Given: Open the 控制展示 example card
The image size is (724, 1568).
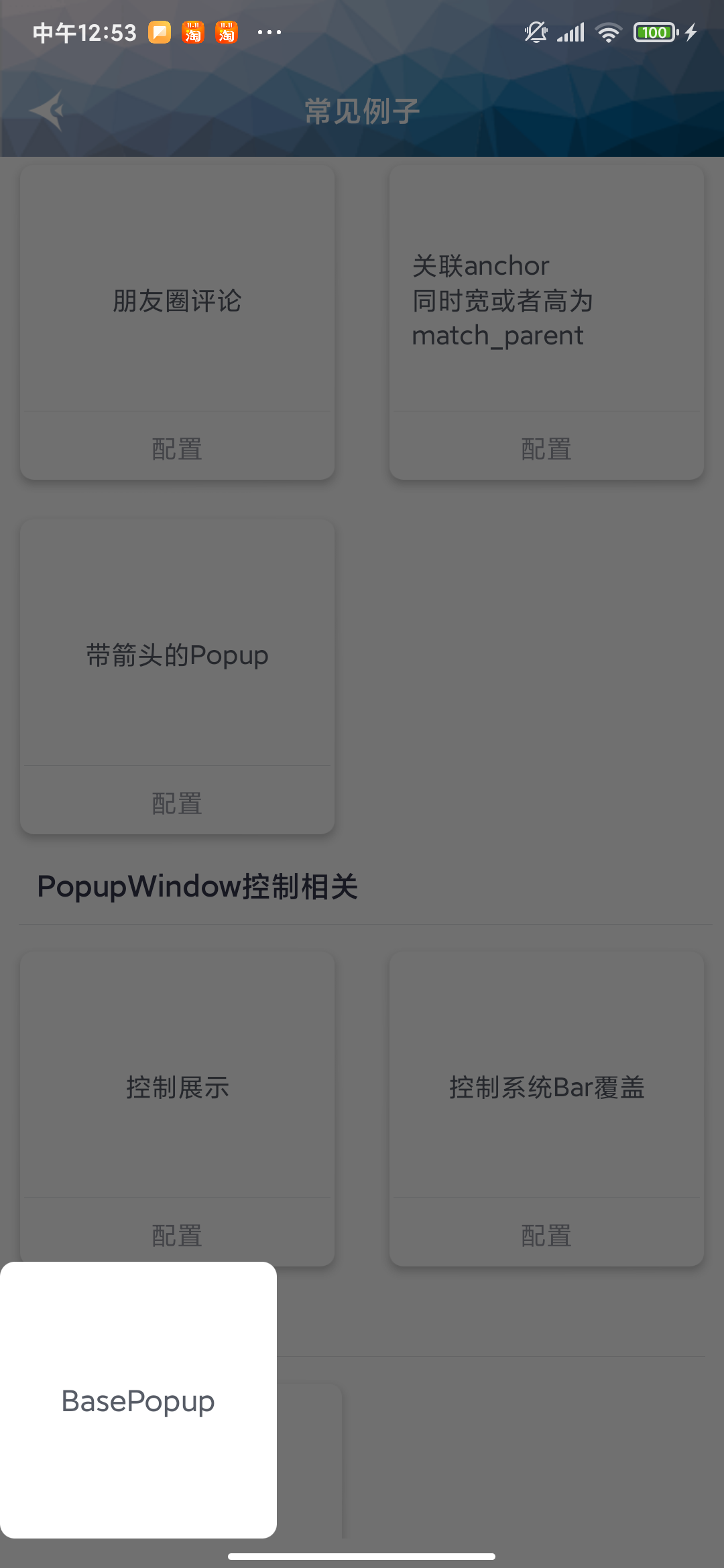Looking at the screenshot, I should click(177, 1087).
